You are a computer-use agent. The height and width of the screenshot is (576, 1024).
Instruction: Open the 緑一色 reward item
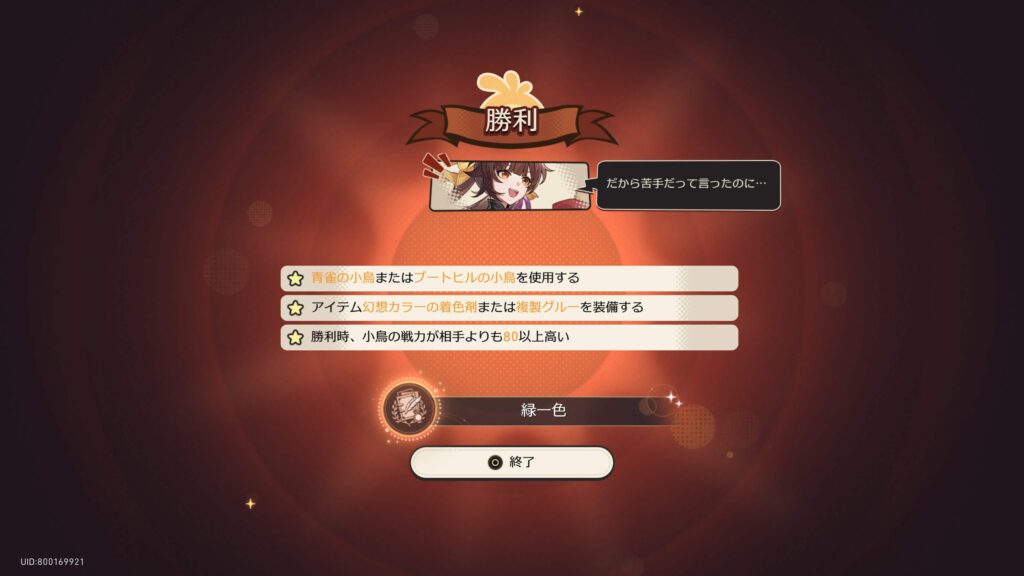409,408
